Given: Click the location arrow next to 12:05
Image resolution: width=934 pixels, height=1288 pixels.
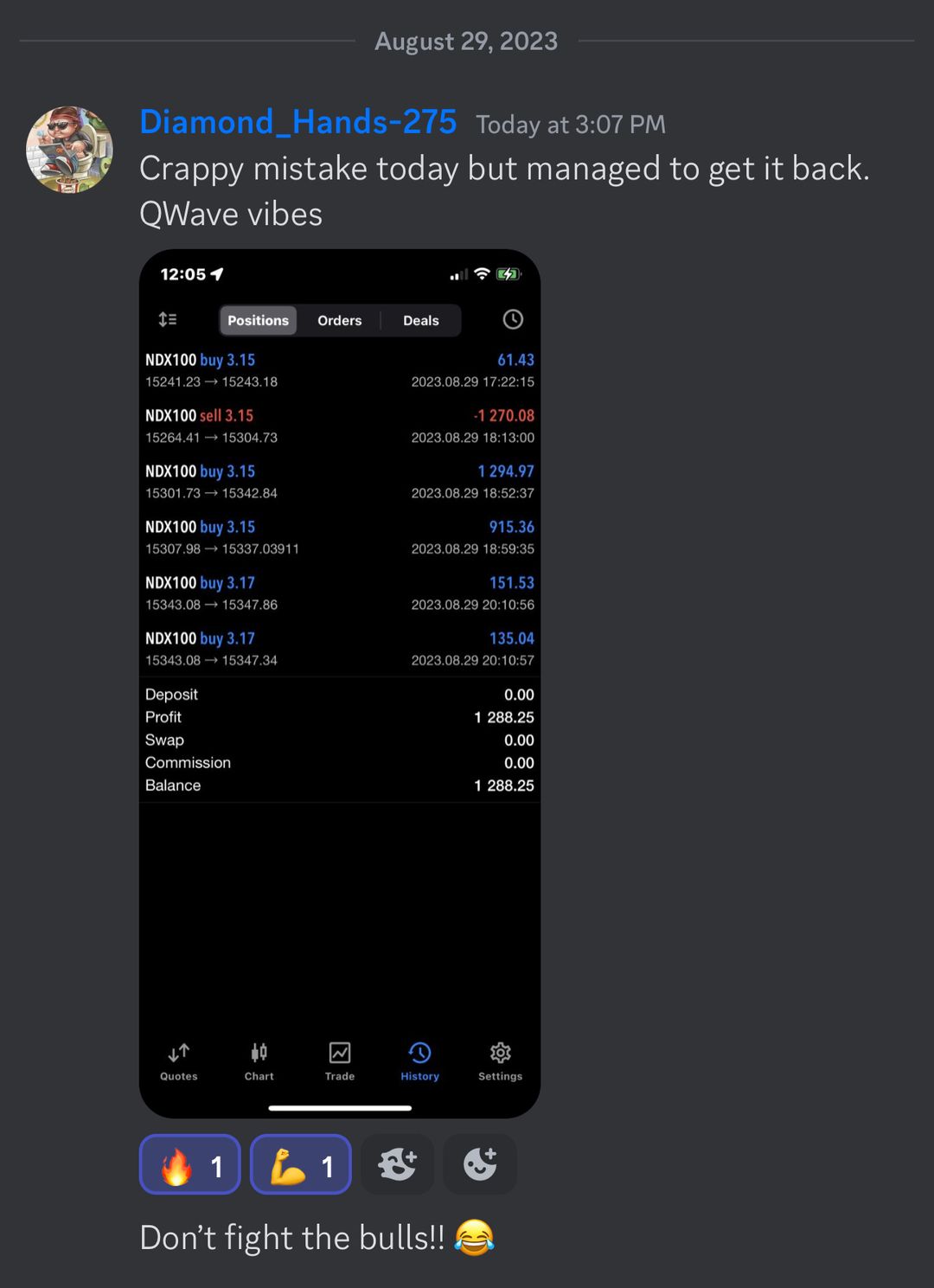Looking at the screenshot, I should [216, 274].
